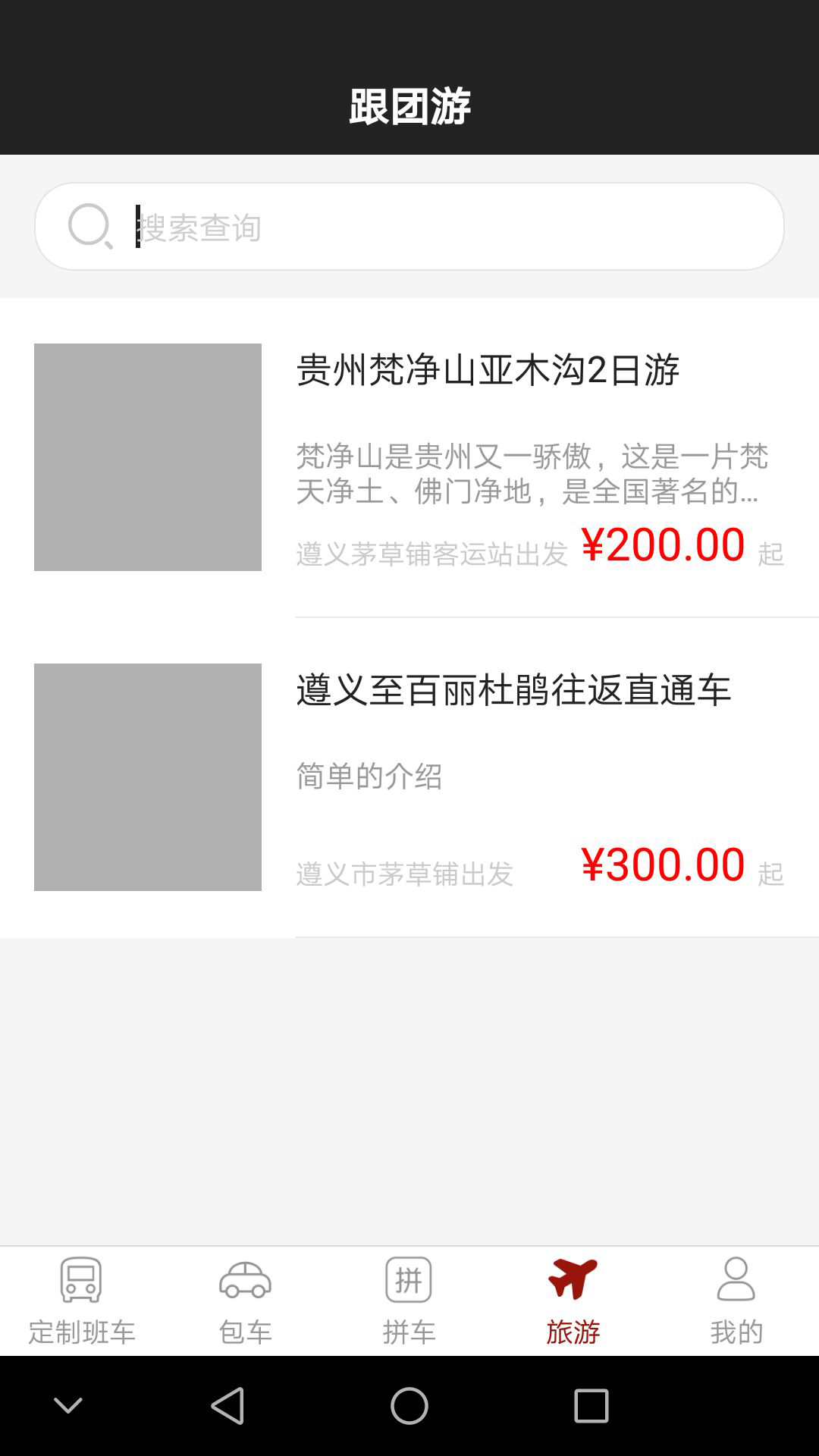The image size is (819, 1456).
Task: Return to the home screen via system home
Action: (409, 1406)
